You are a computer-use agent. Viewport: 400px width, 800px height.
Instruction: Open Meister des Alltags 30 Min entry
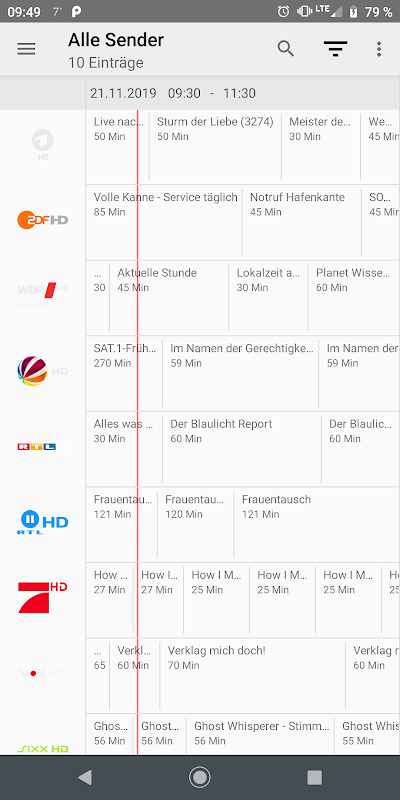[x=320, y=147]
